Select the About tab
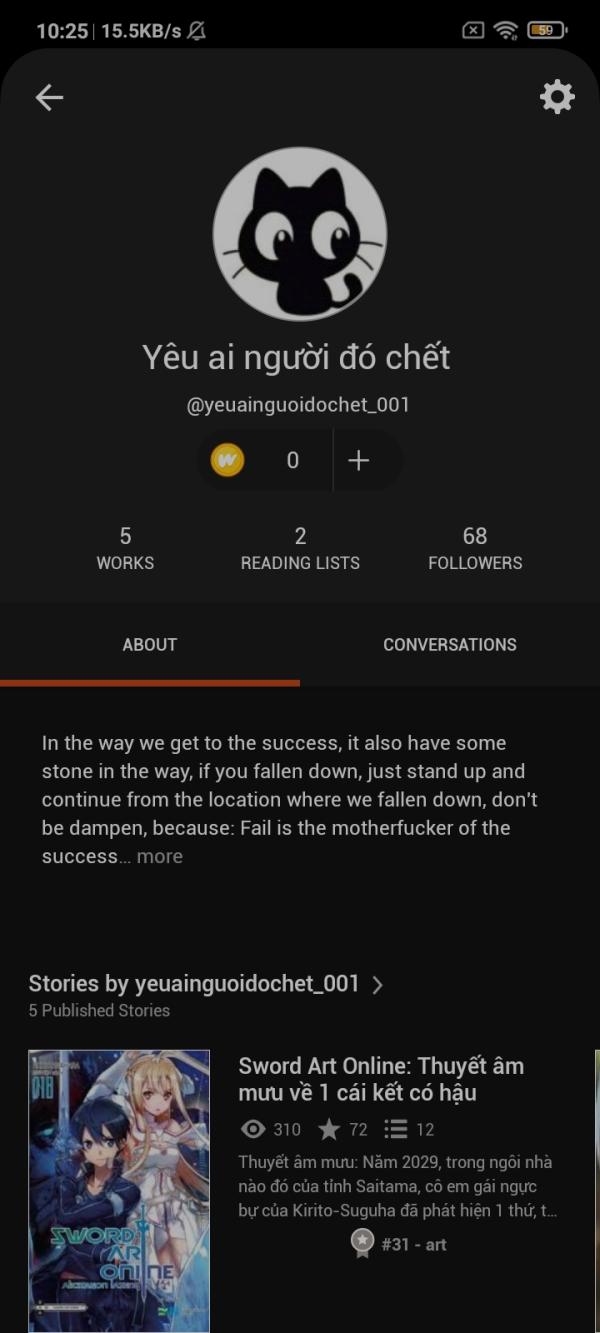Screen dimensions: 600x1333 pyautogui.click(x=150, y=645)
